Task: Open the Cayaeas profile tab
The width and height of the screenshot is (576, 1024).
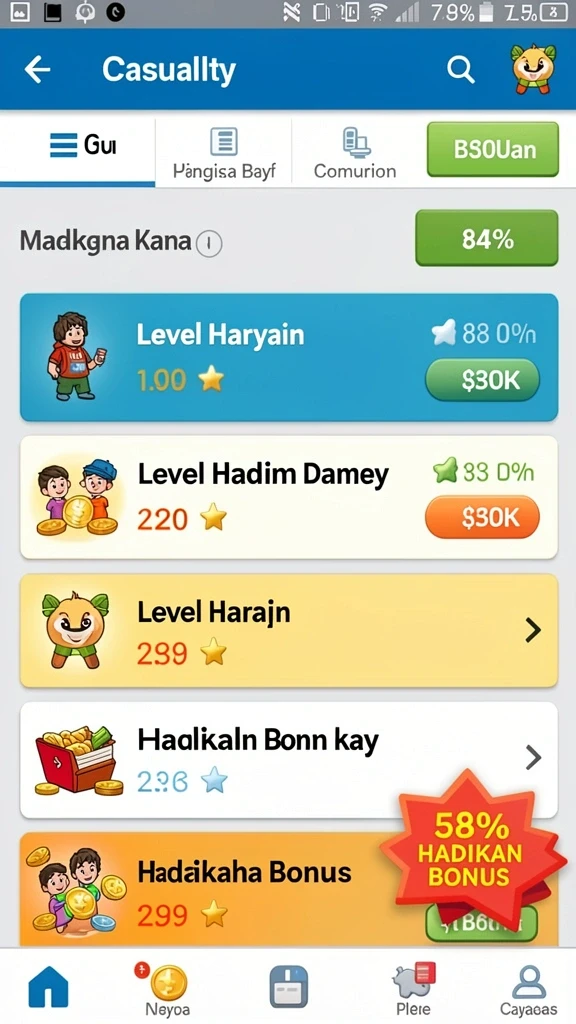Action: click(x=528, y=990)
